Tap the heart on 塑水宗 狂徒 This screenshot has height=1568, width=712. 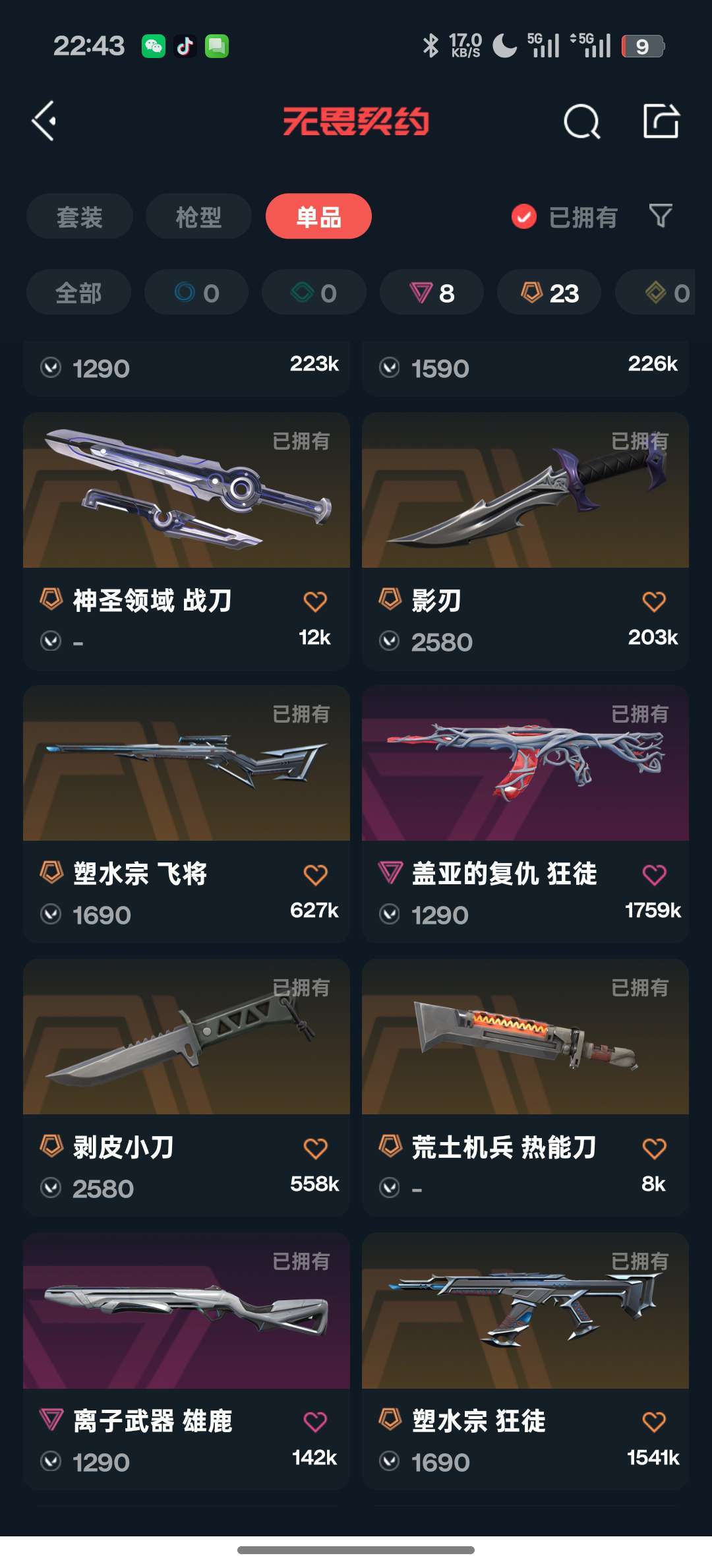point(654,1422)
